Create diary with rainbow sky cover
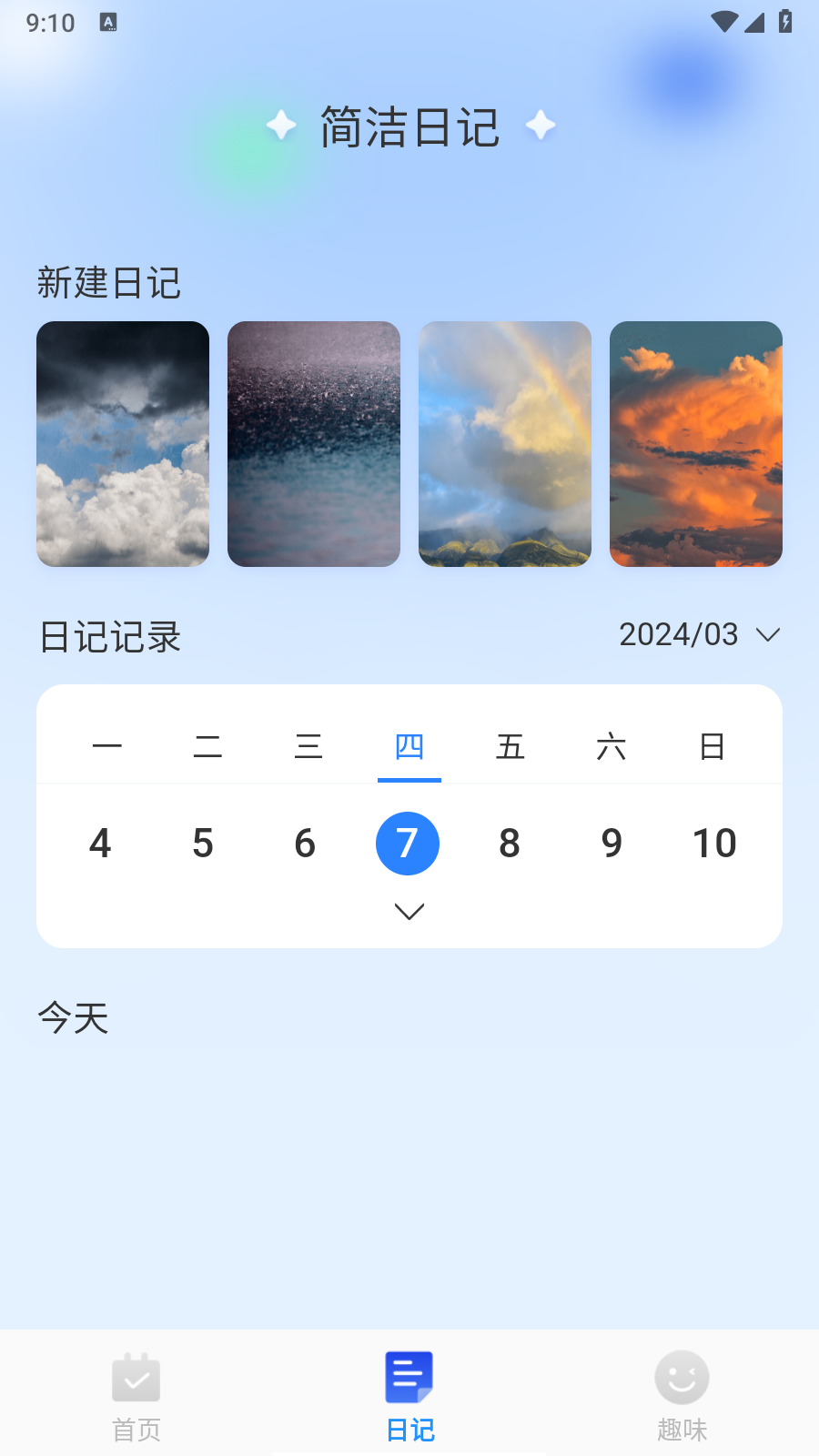 point(505,444)
